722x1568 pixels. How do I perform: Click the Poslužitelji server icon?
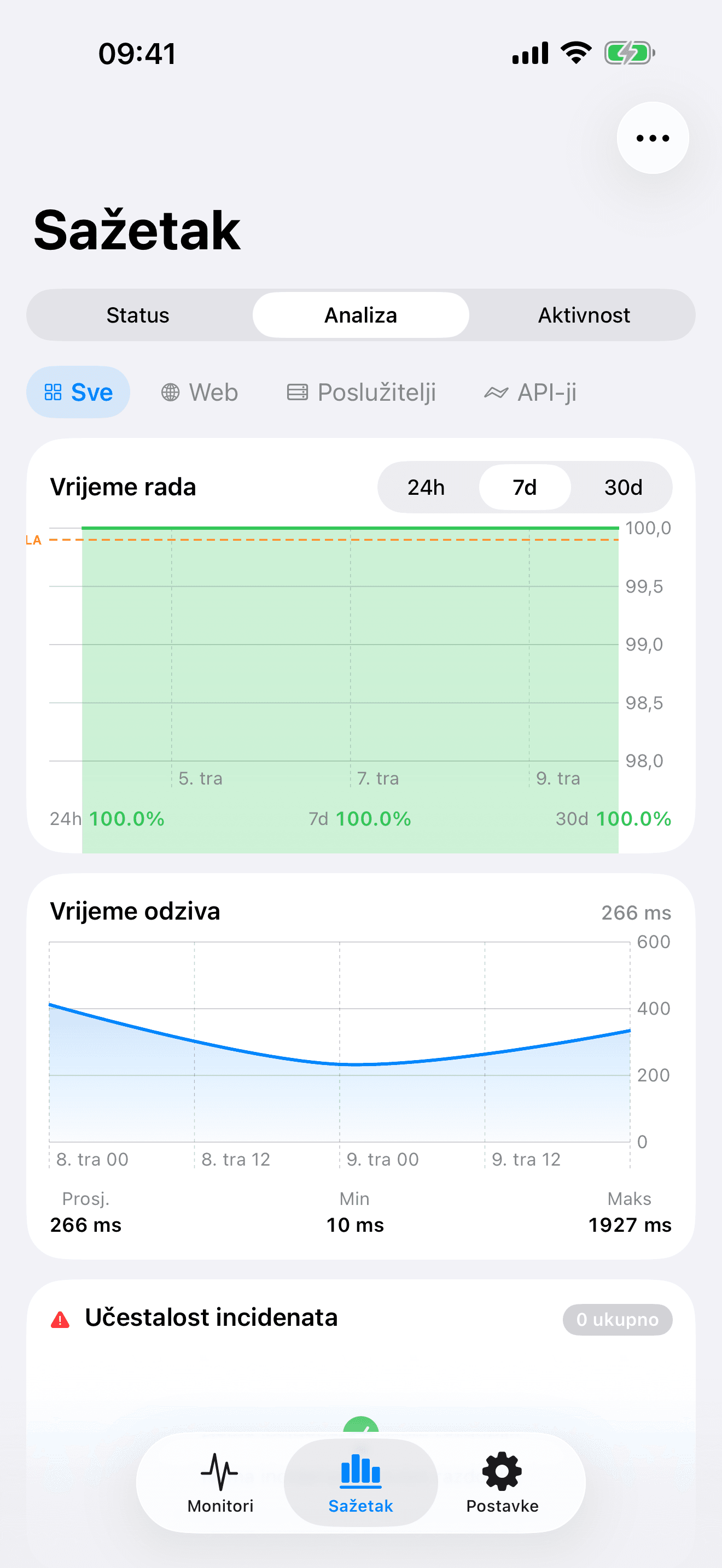click(x=298, y=393)
